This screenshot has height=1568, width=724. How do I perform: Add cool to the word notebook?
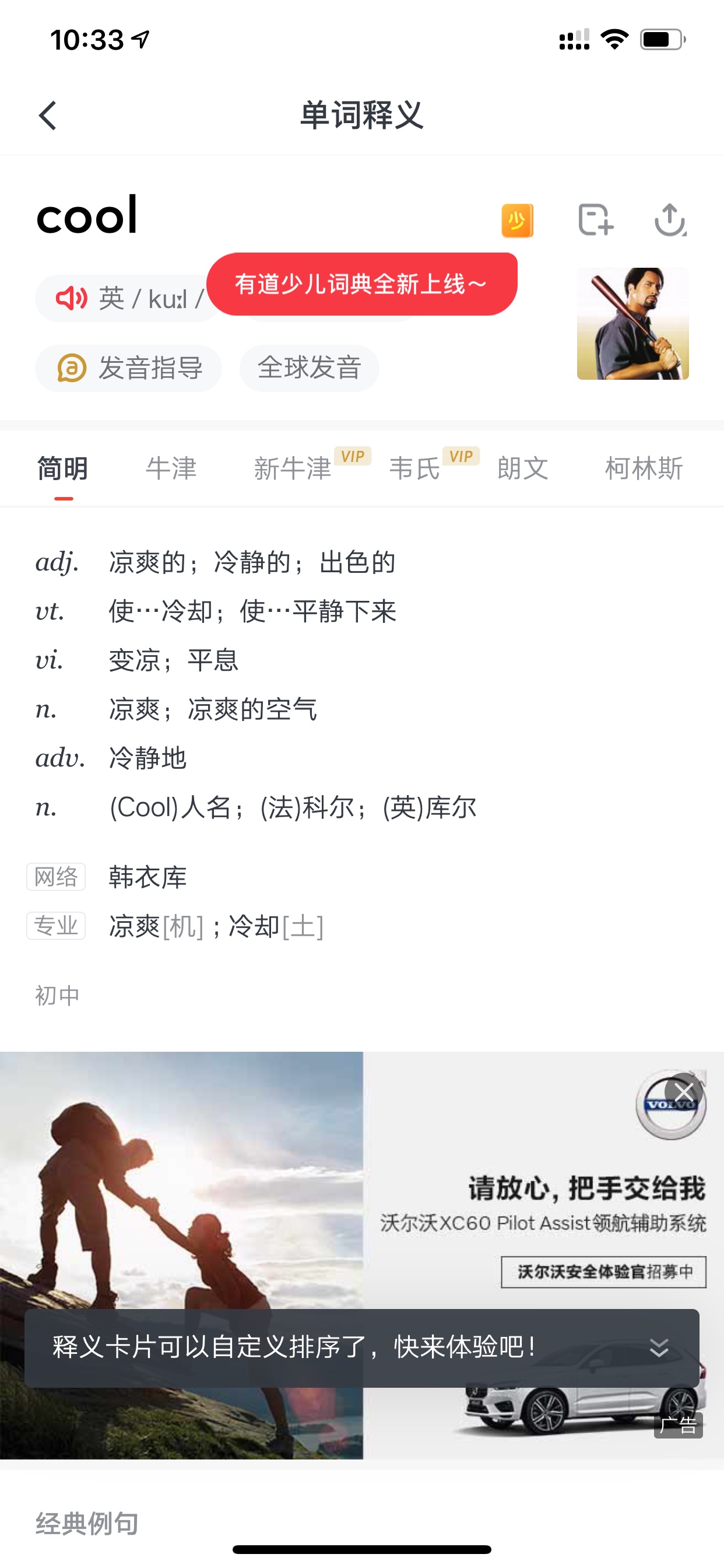coord(595,220)
